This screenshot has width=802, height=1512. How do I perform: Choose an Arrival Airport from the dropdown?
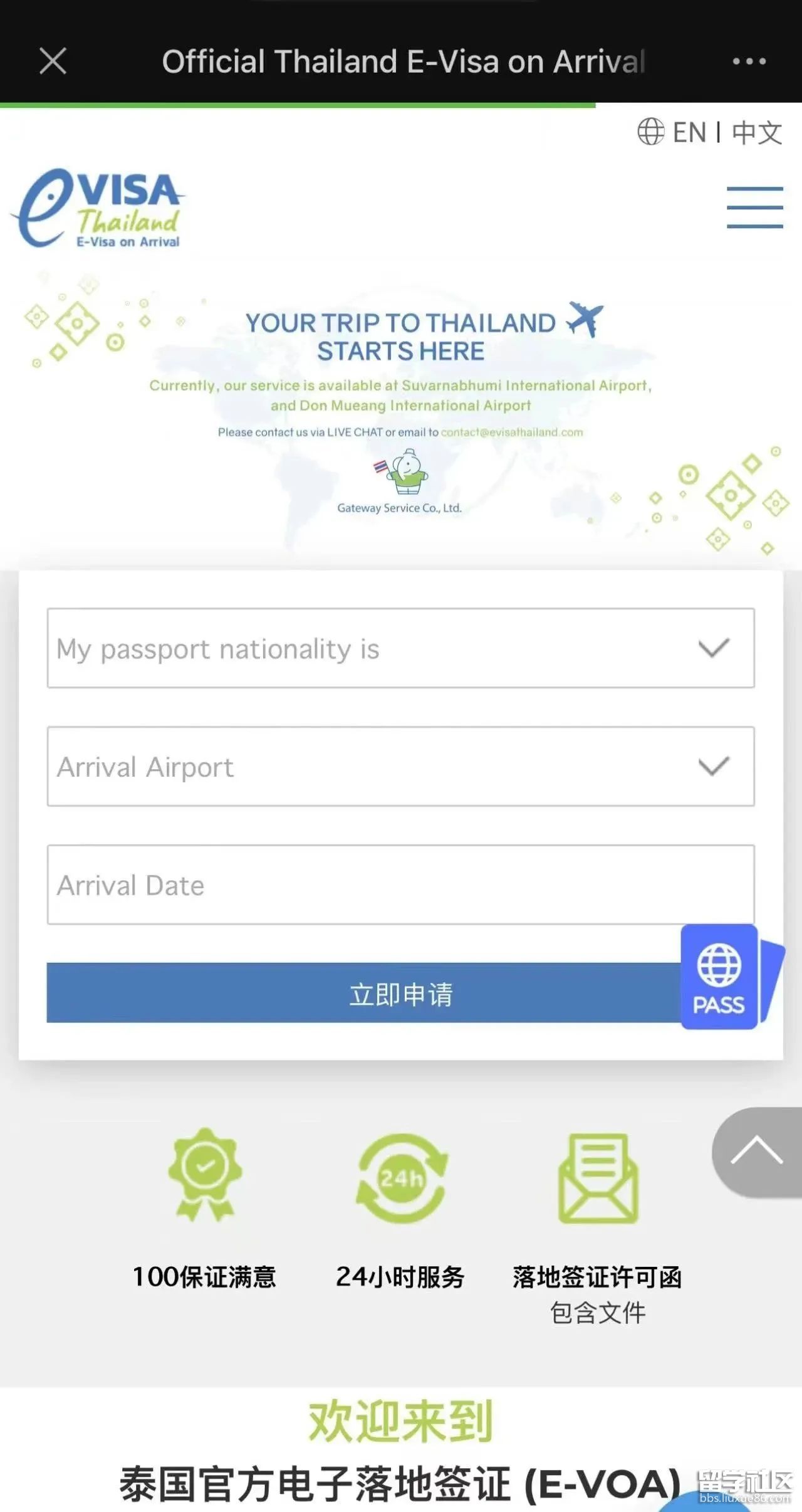(400, 766)
